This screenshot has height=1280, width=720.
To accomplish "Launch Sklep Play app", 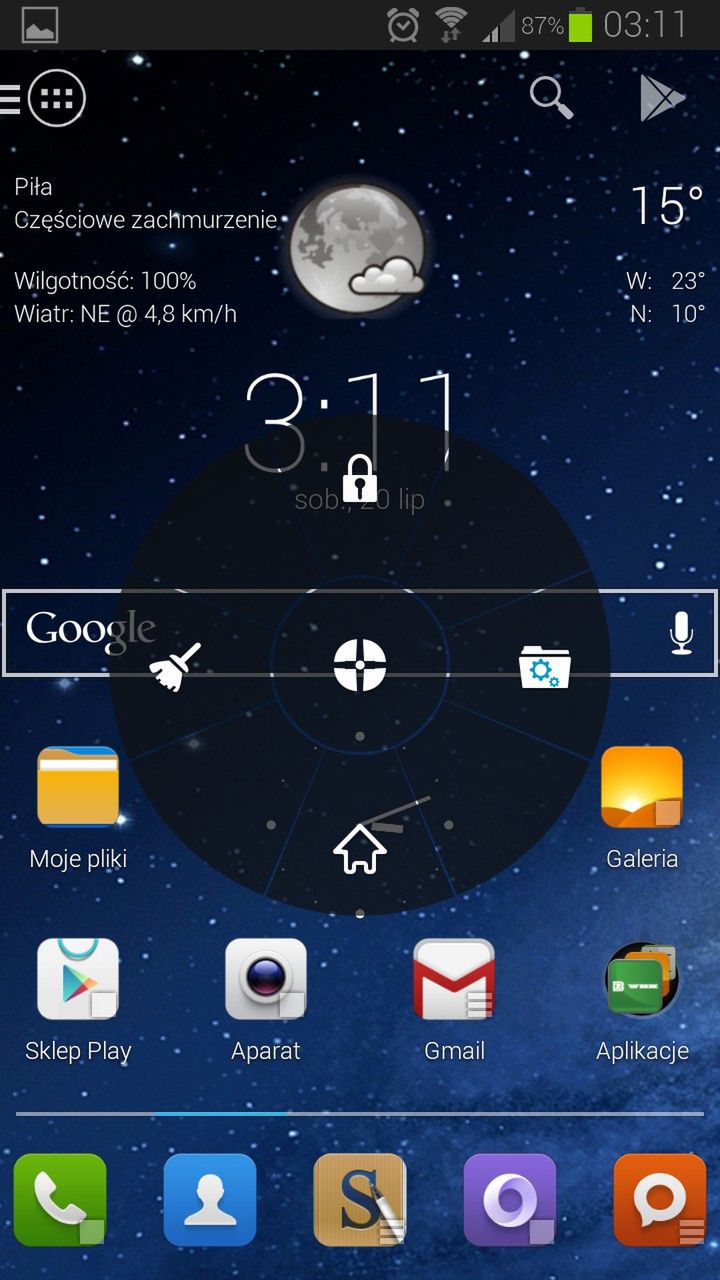I will (78, 980).
